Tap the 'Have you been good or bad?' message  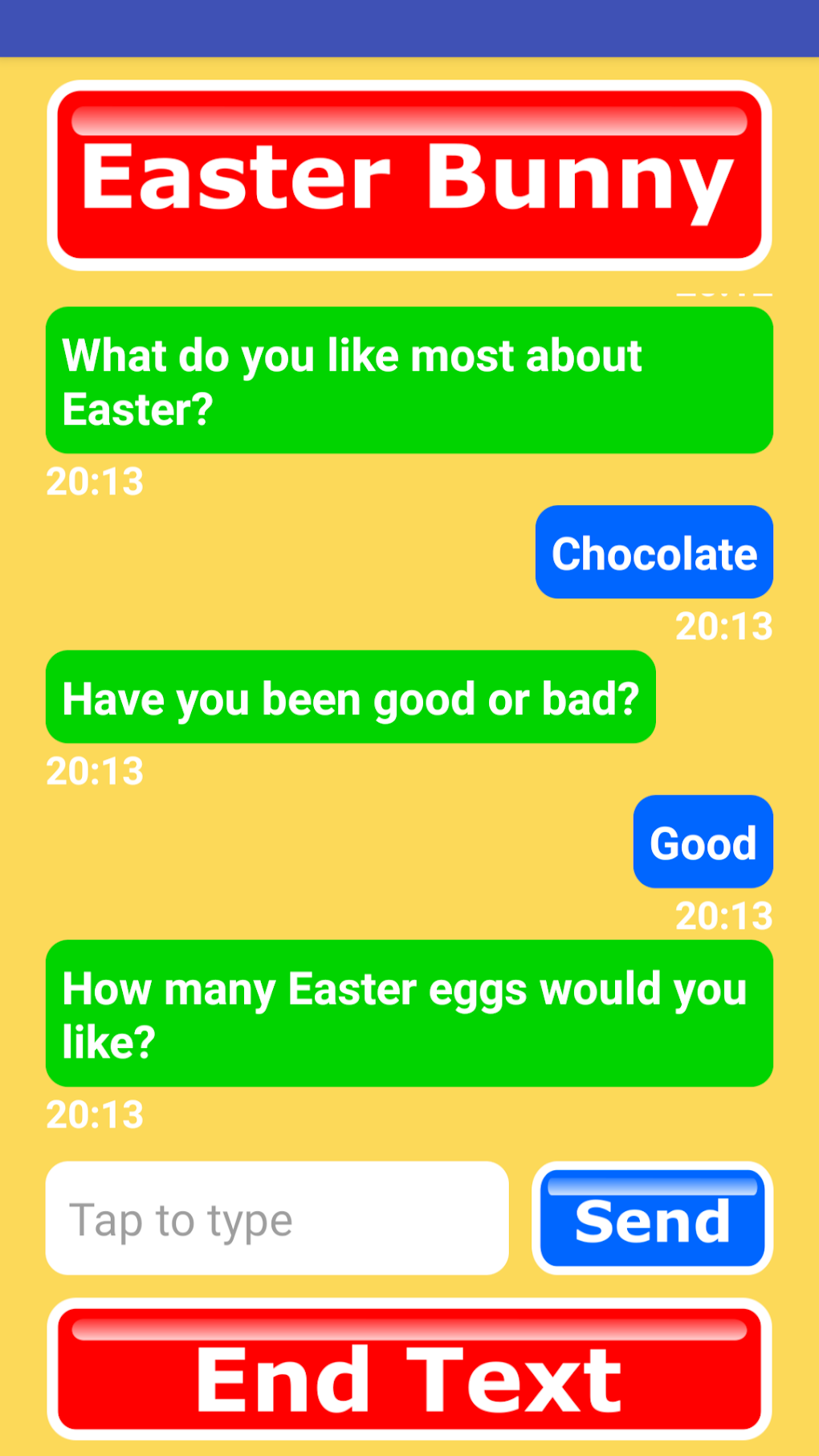351,697
